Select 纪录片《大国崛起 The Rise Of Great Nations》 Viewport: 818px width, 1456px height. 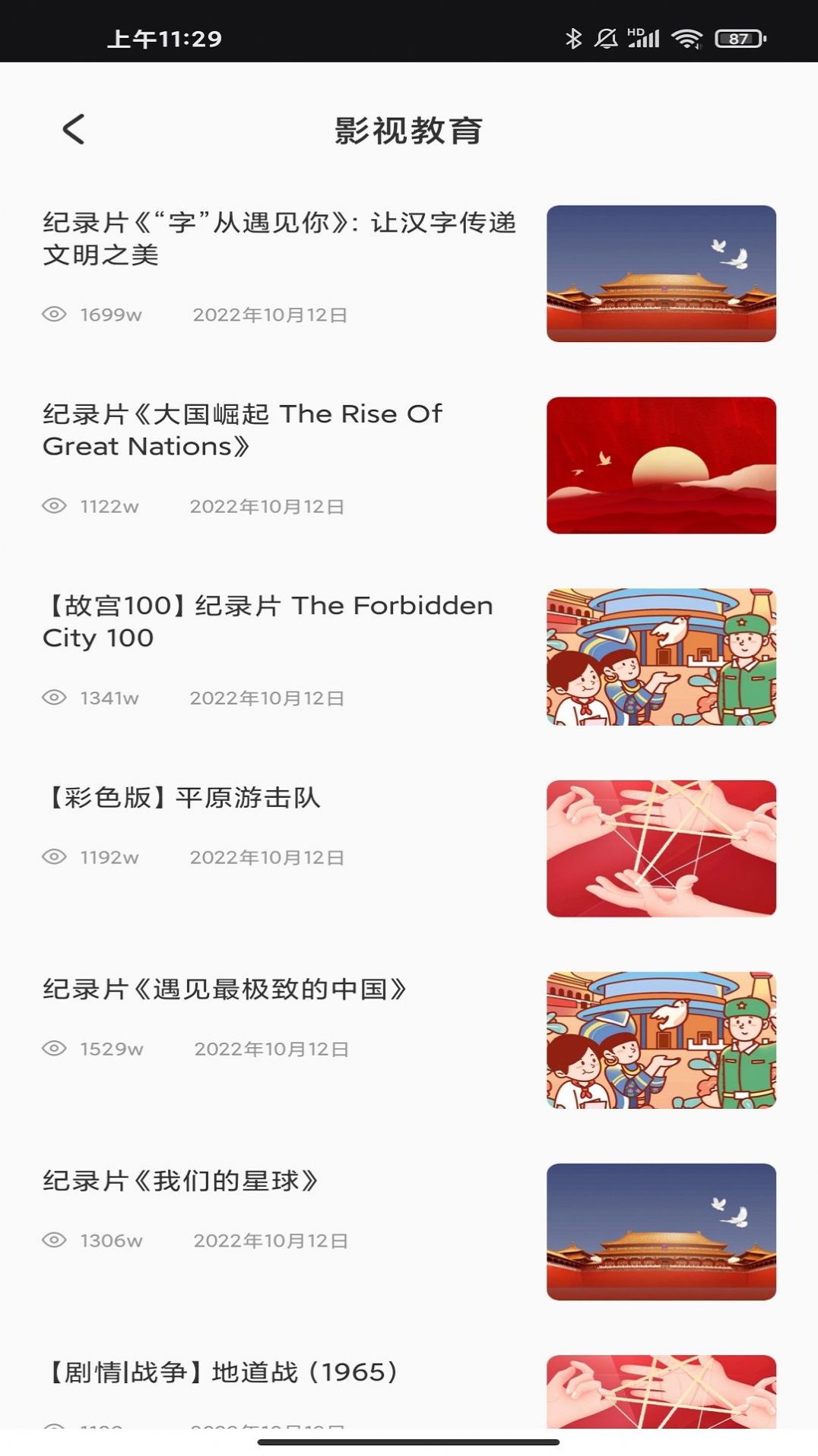tap(243, 430)
